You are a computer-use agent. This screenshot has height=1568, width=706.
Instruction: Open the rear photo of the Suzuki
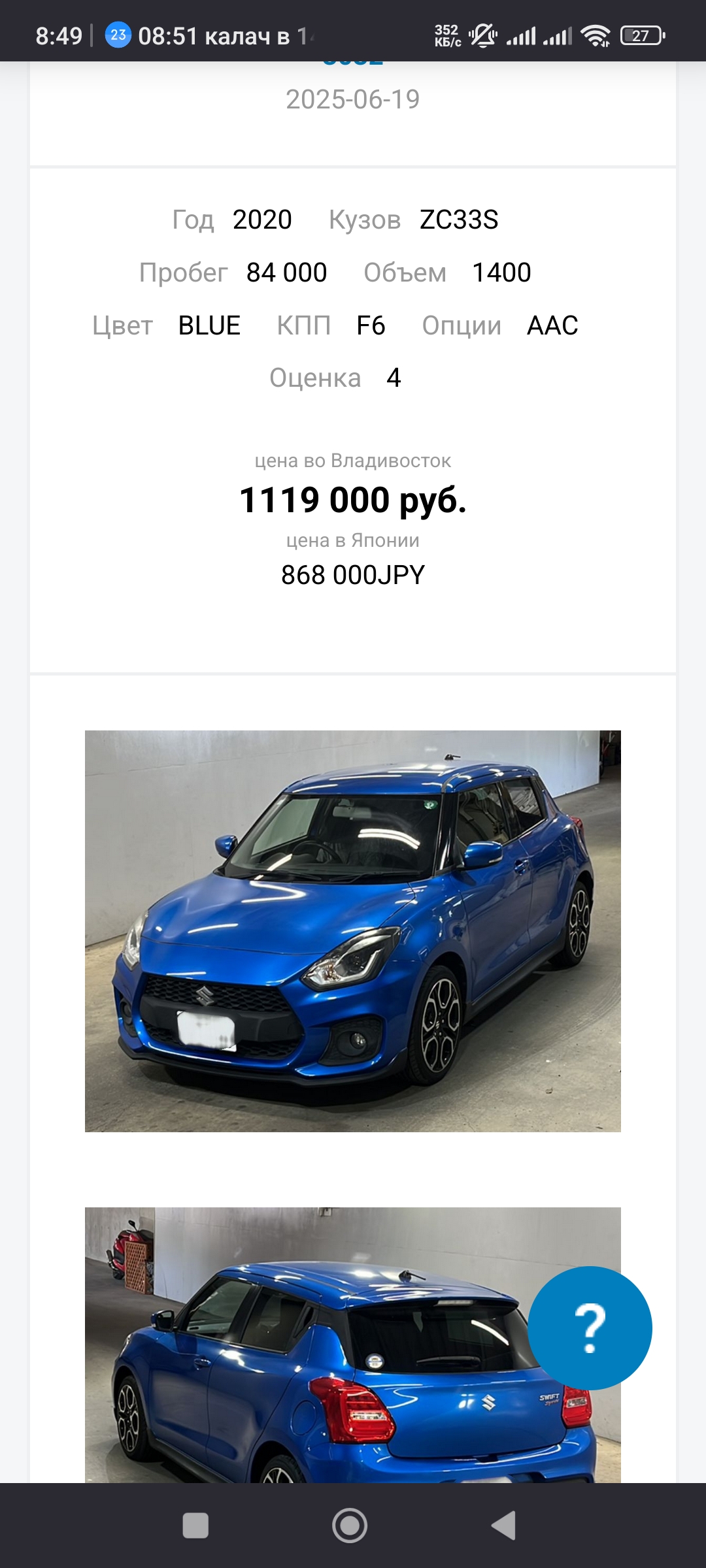pyautogui.click(x=353, y=1345)
